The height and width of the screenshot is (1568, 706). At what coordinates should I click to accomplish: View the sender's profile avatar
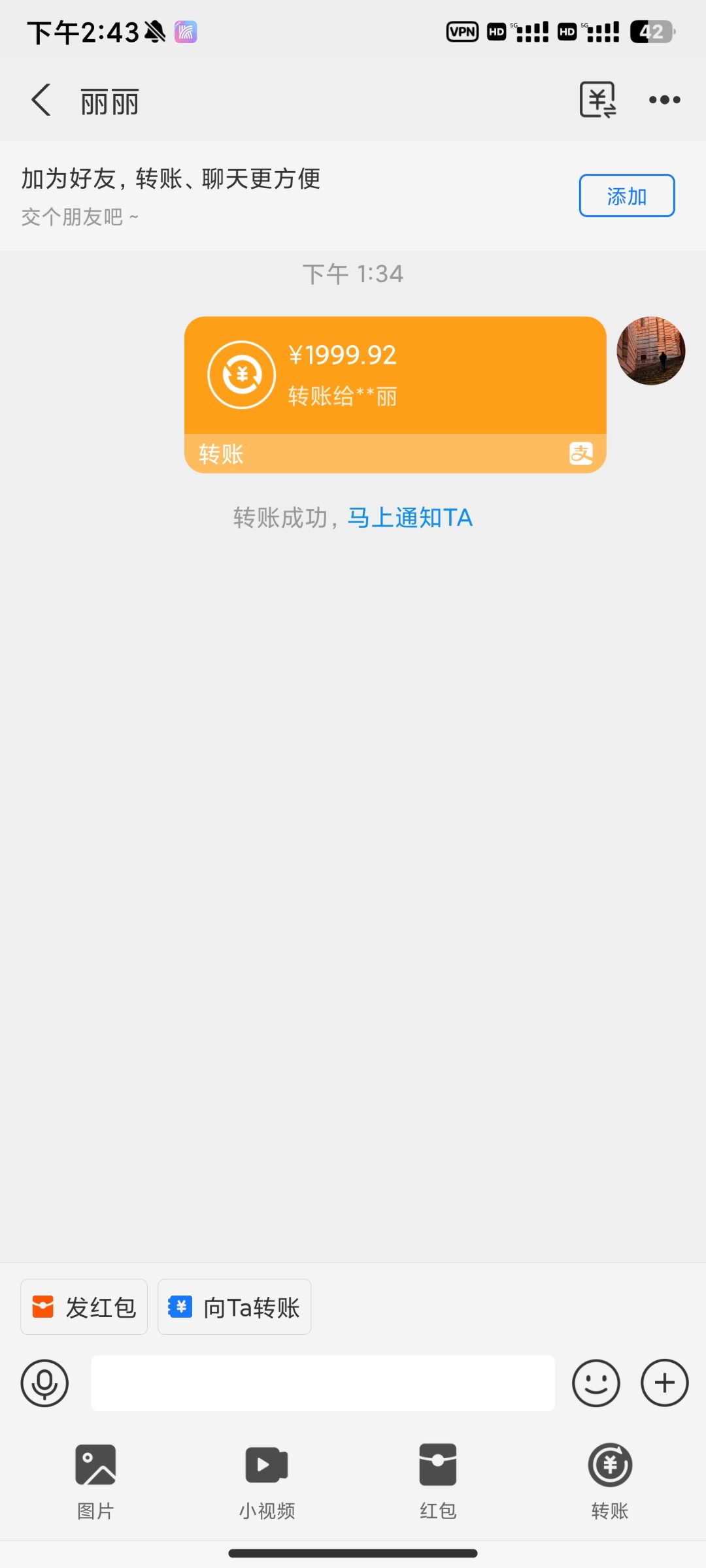click(650, 351)
